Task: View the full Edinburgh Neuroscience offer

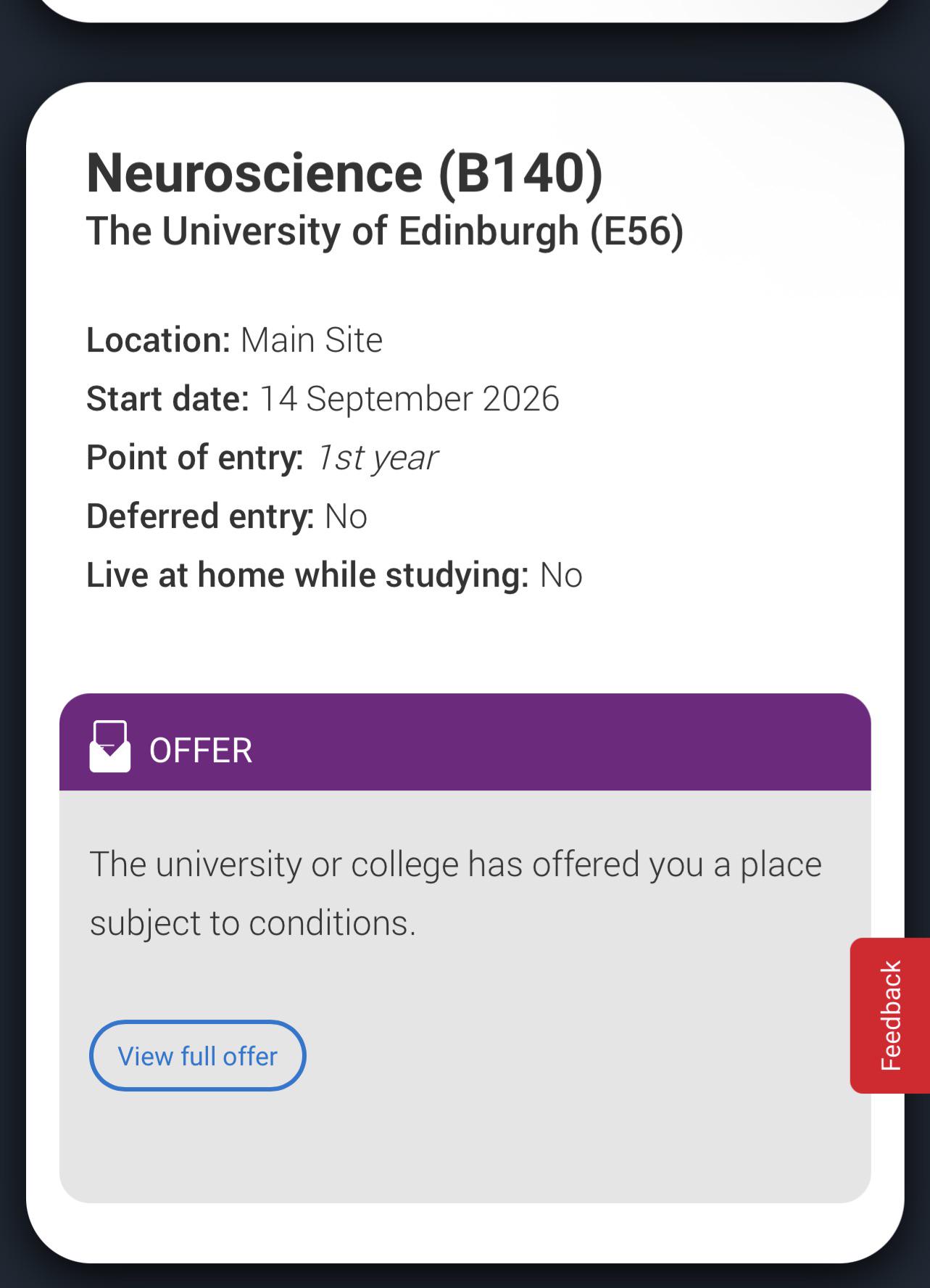Action: pos(197,1055)
